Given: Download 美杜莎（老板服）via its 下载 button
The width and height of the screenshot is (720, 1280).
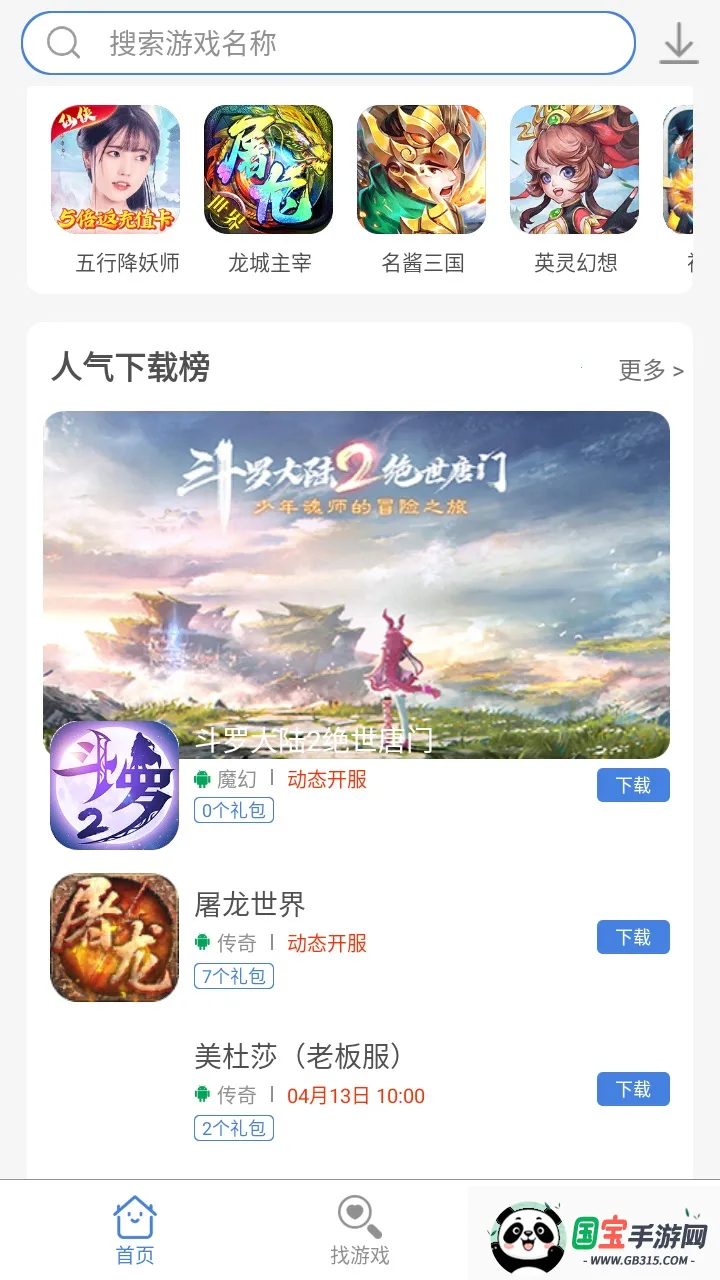Looking at the screenshot, I should coord(632,1089).
